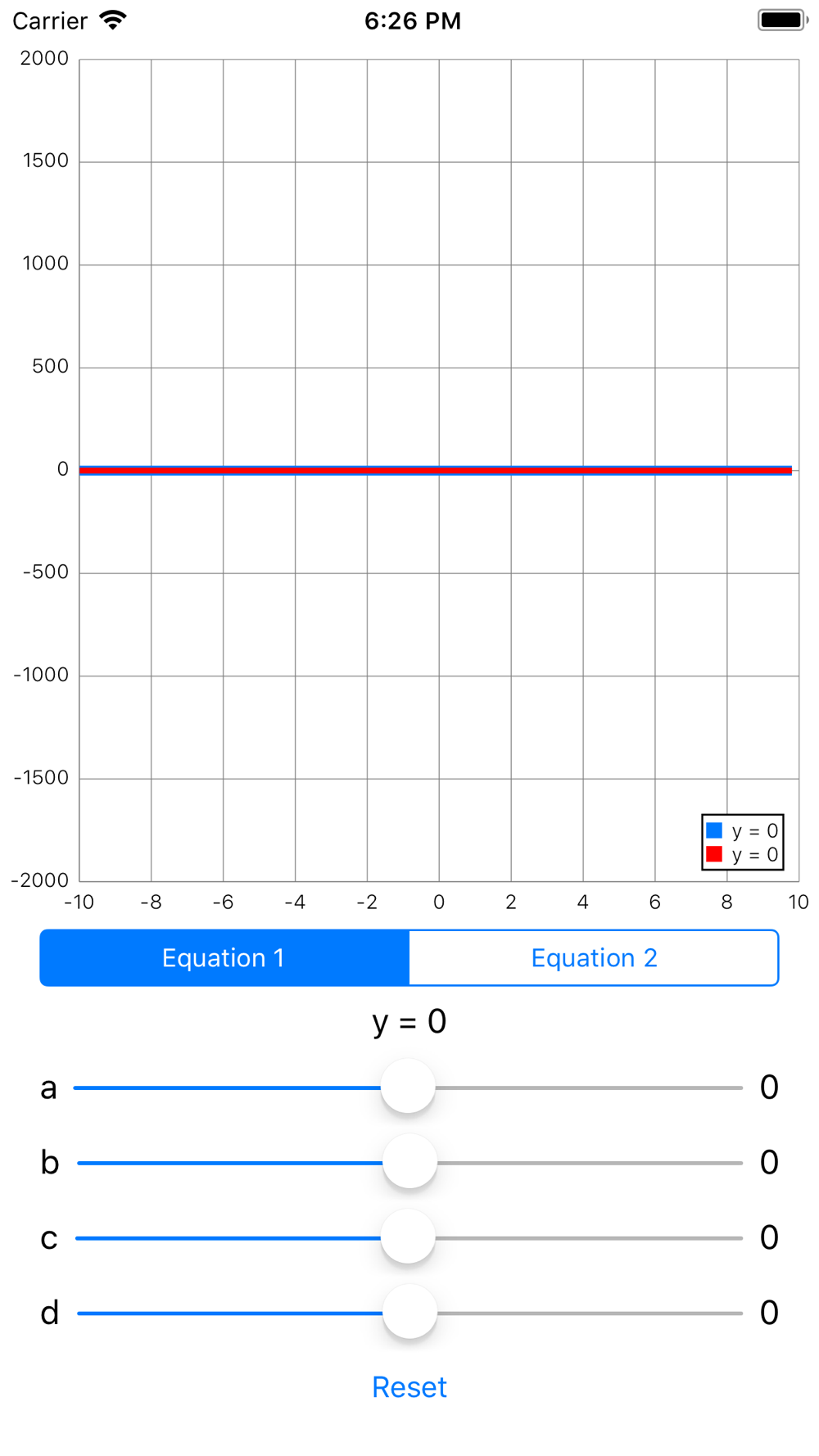The image size is (819, 1456).
Task: Reset all coefficients
Action: coord(409,1387)
